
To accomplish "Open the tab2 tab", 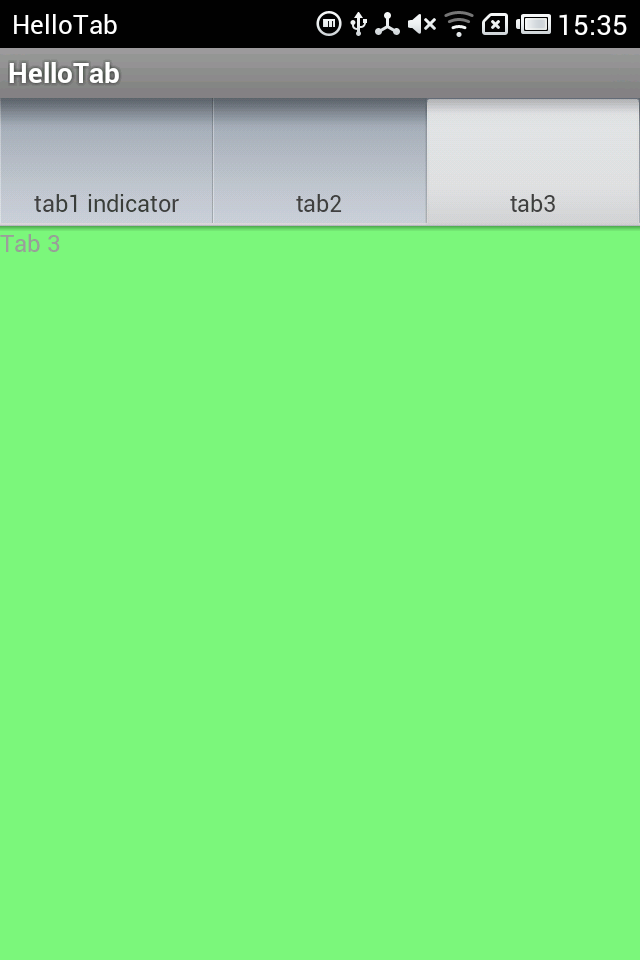I will point(319,162).
